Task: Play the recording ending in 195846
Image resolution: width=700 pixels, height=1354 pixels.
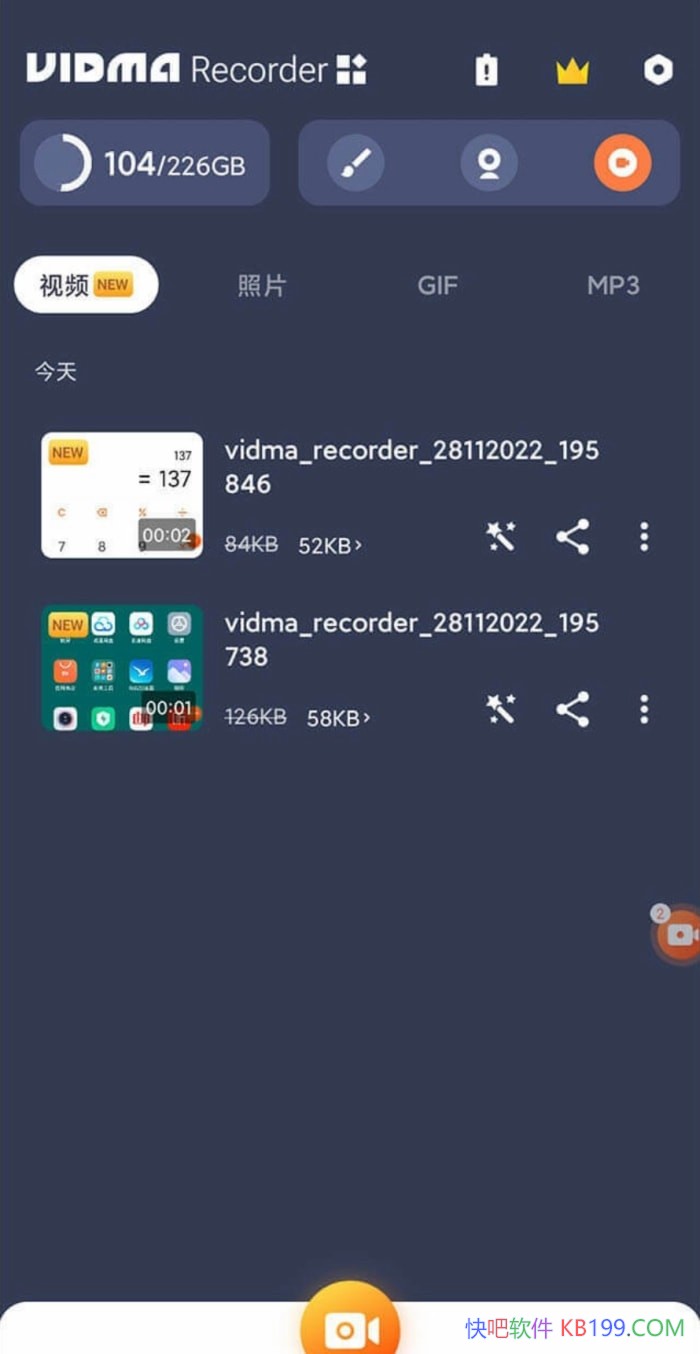Action: [x=122, y=495]
